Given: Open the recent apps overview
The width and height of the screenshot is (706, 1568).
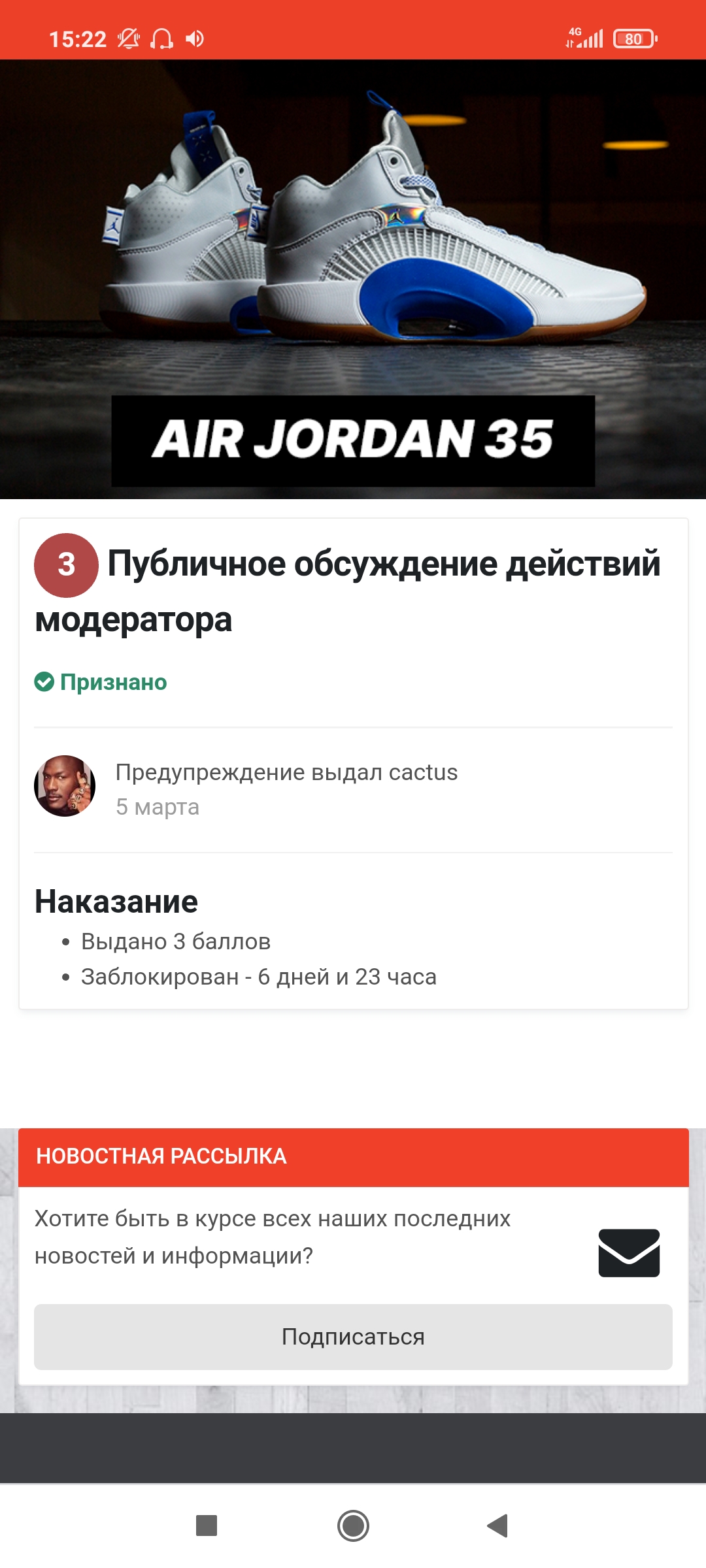Looking at the screenshot, I should (x=207, y=1526).
